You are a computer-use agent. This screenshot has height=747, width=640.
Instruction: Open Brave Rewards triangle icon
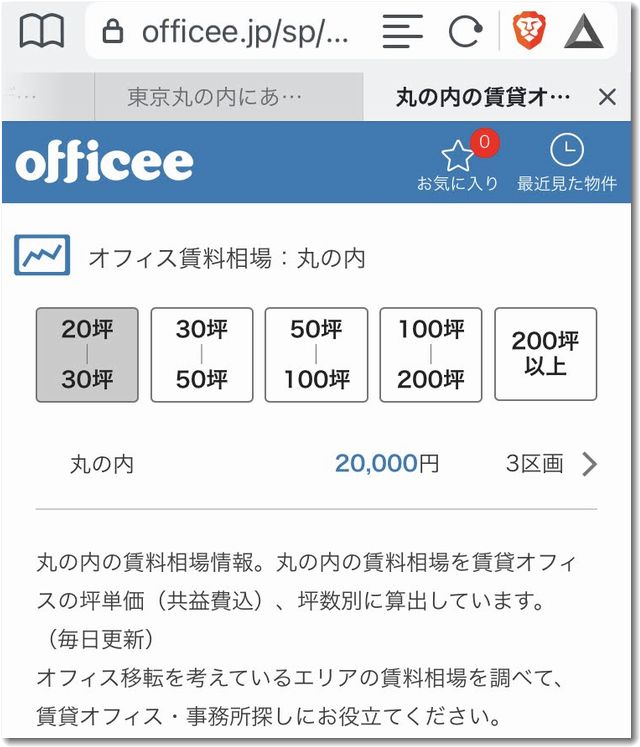(585, 32)
